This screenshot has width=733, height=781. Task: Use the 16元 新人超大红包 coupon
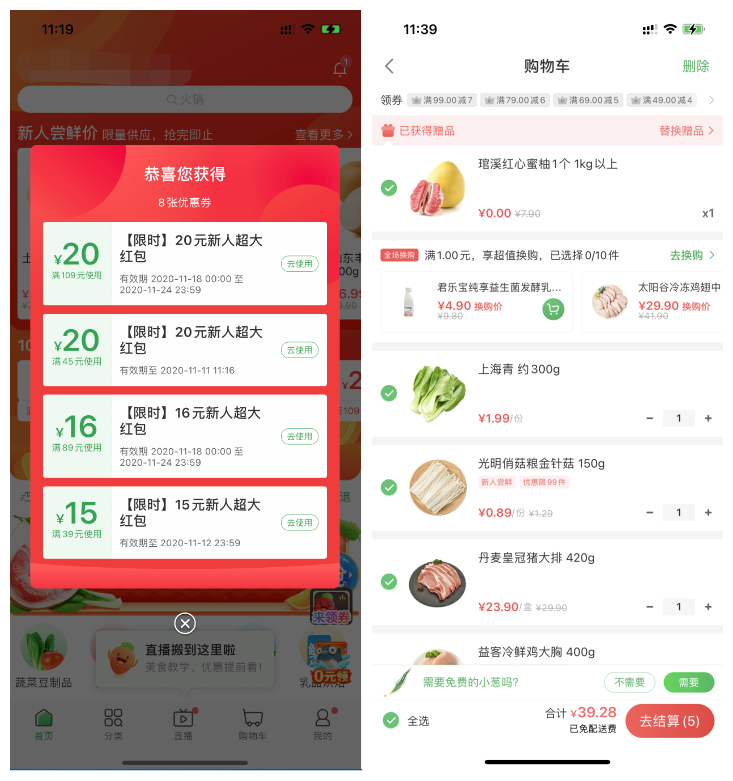click(x=299, y=436)
